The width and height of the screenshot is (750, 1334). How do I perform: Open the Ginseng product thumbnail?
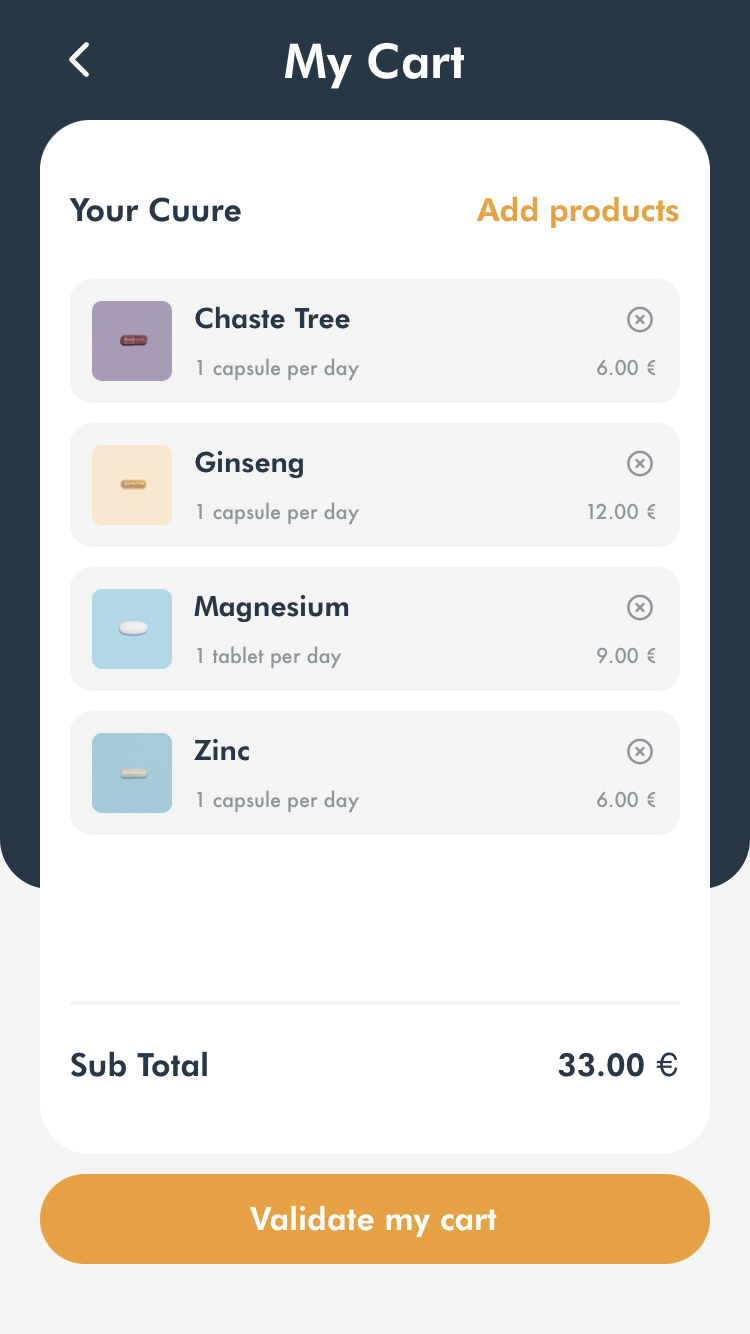coord(132,485)
